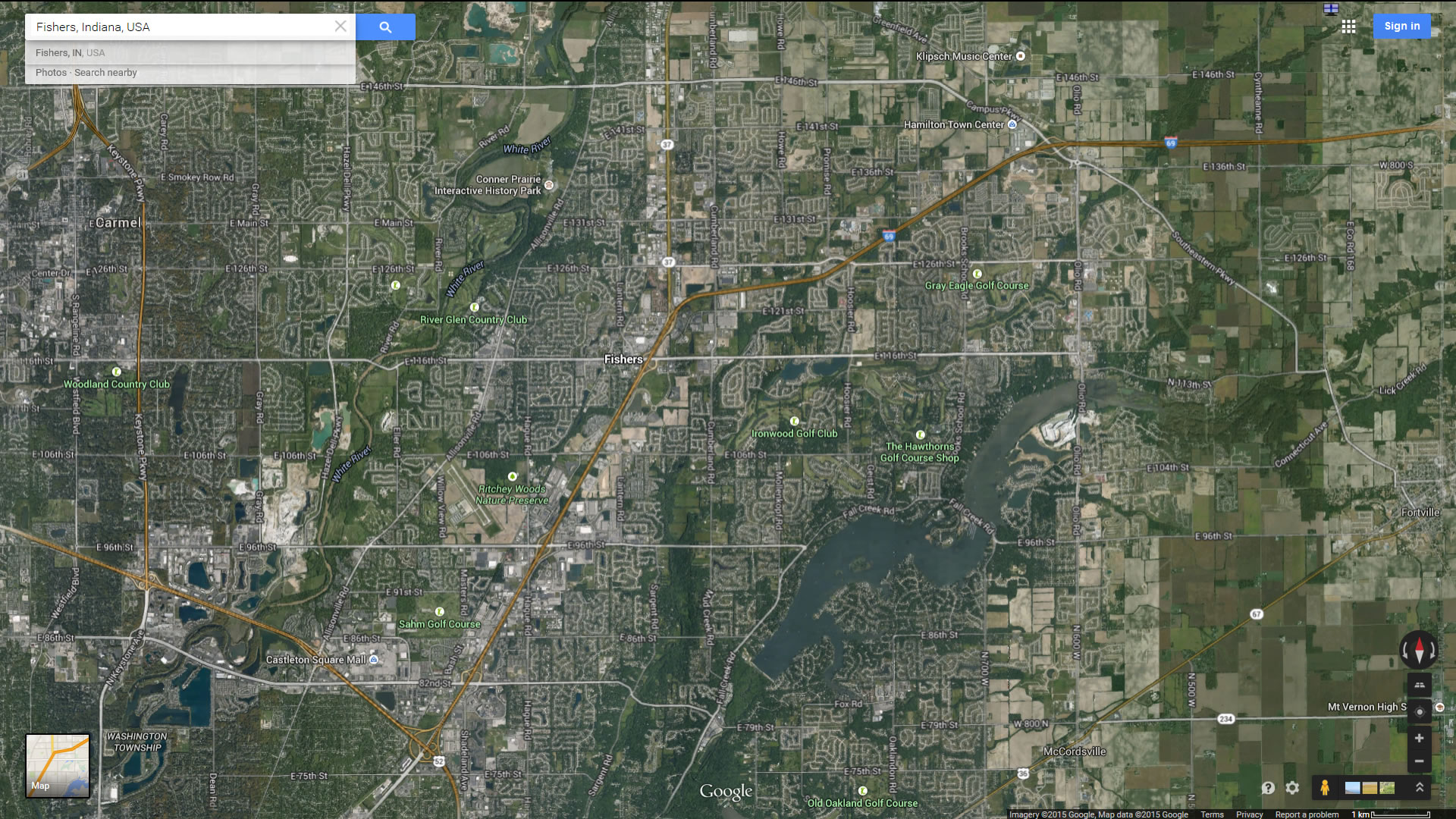Select the Klipsch Music Center place marker

[1021, 56]
